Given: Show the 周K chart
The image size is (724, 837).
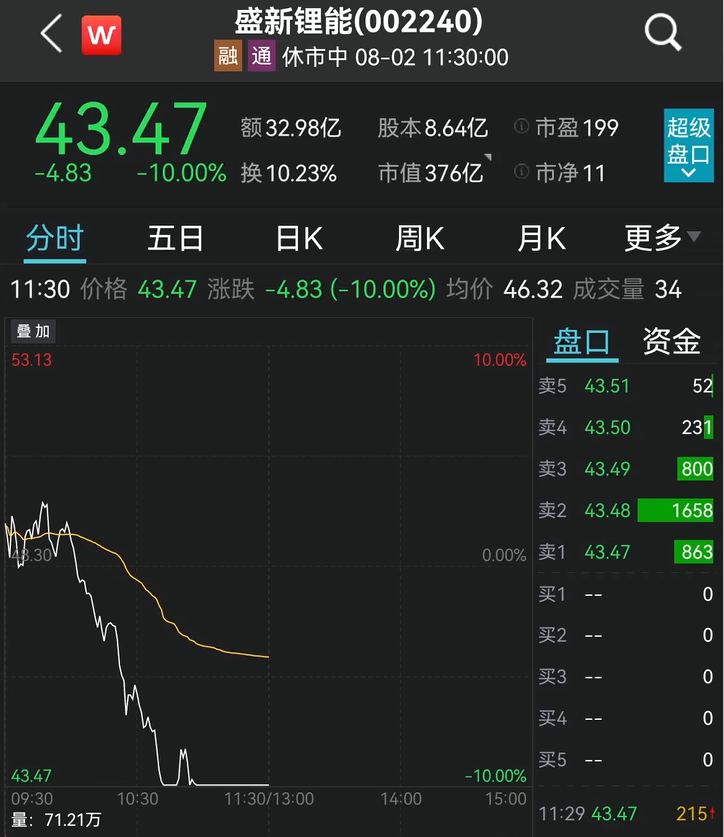Looking at the screenshot, I should coord(420,238).
